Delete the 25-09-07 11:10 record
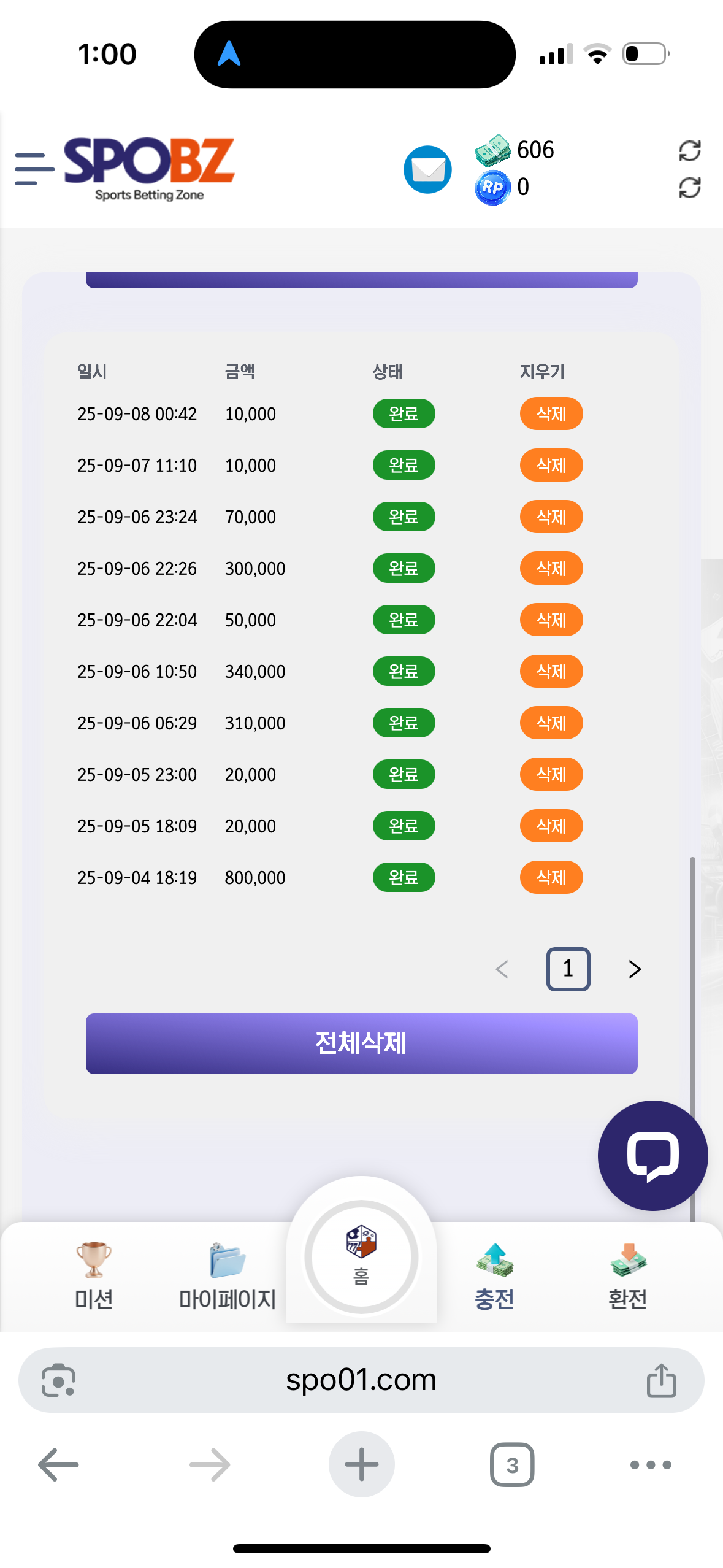723x1568 pixels. coord(551,466)
